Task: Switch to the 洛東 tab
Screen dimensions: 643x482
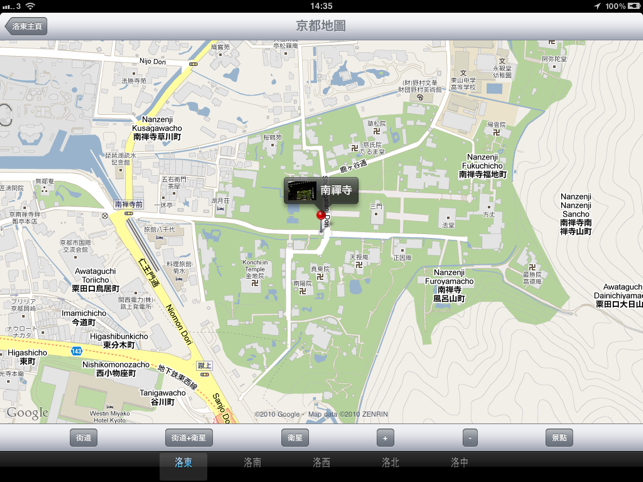Action: [184, 464]
